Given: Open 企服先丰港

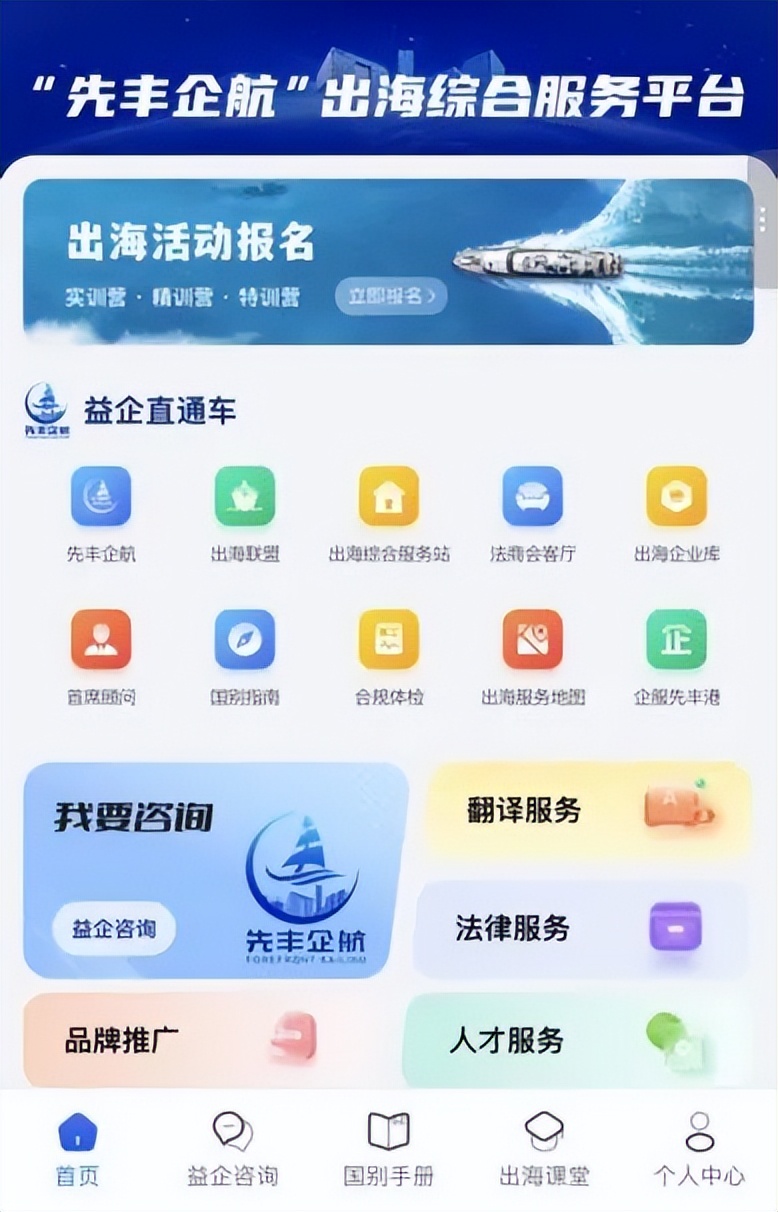Looking at the screenshot, I should click(x=677, y=640).
